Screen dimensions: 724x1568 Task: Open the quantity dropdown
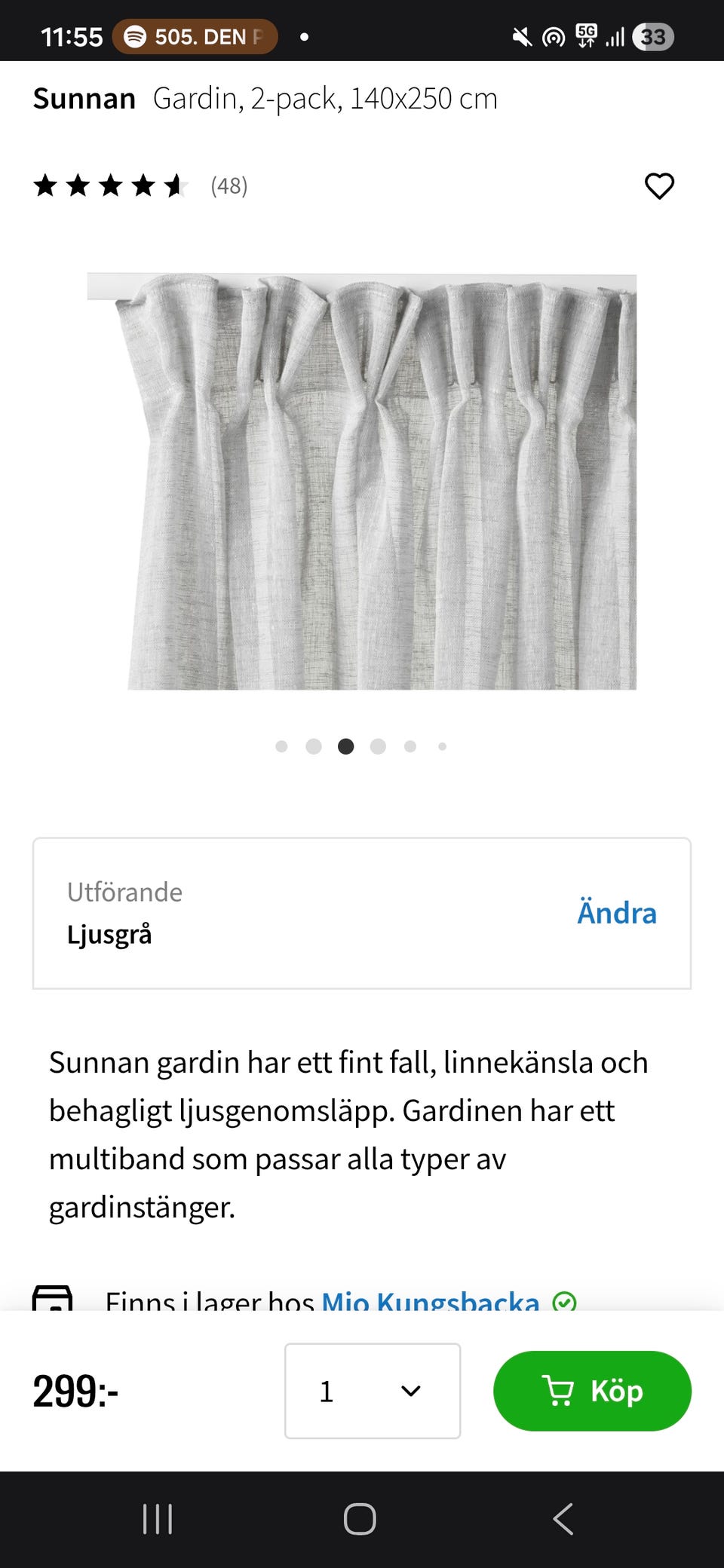coord(372,1391)
